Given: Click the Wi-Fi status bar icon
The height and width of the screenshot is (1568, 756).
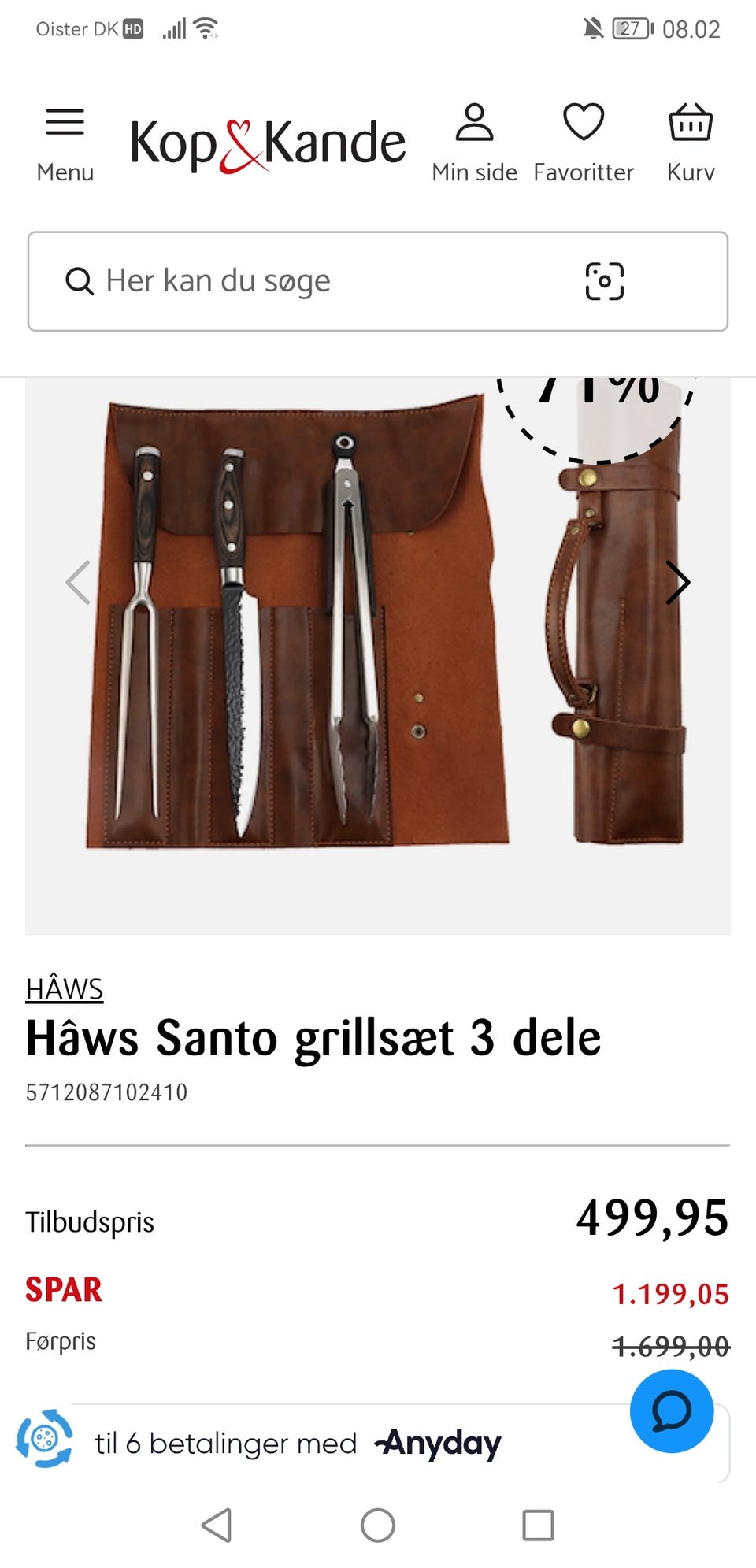Looking at the screenshot, I should (x=203, y=27).
